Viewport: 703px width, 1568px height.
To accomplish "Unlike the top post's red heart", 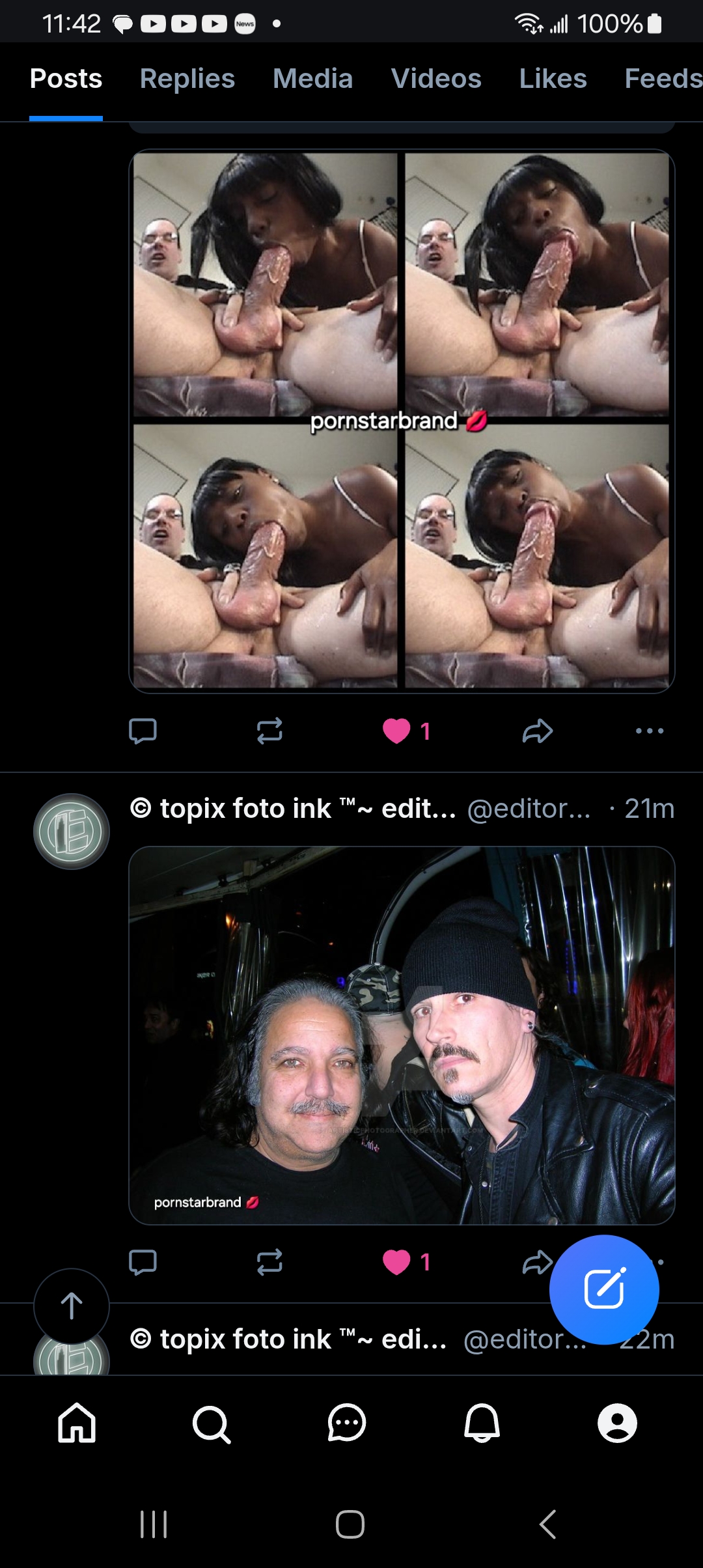I will coord(396,731).
